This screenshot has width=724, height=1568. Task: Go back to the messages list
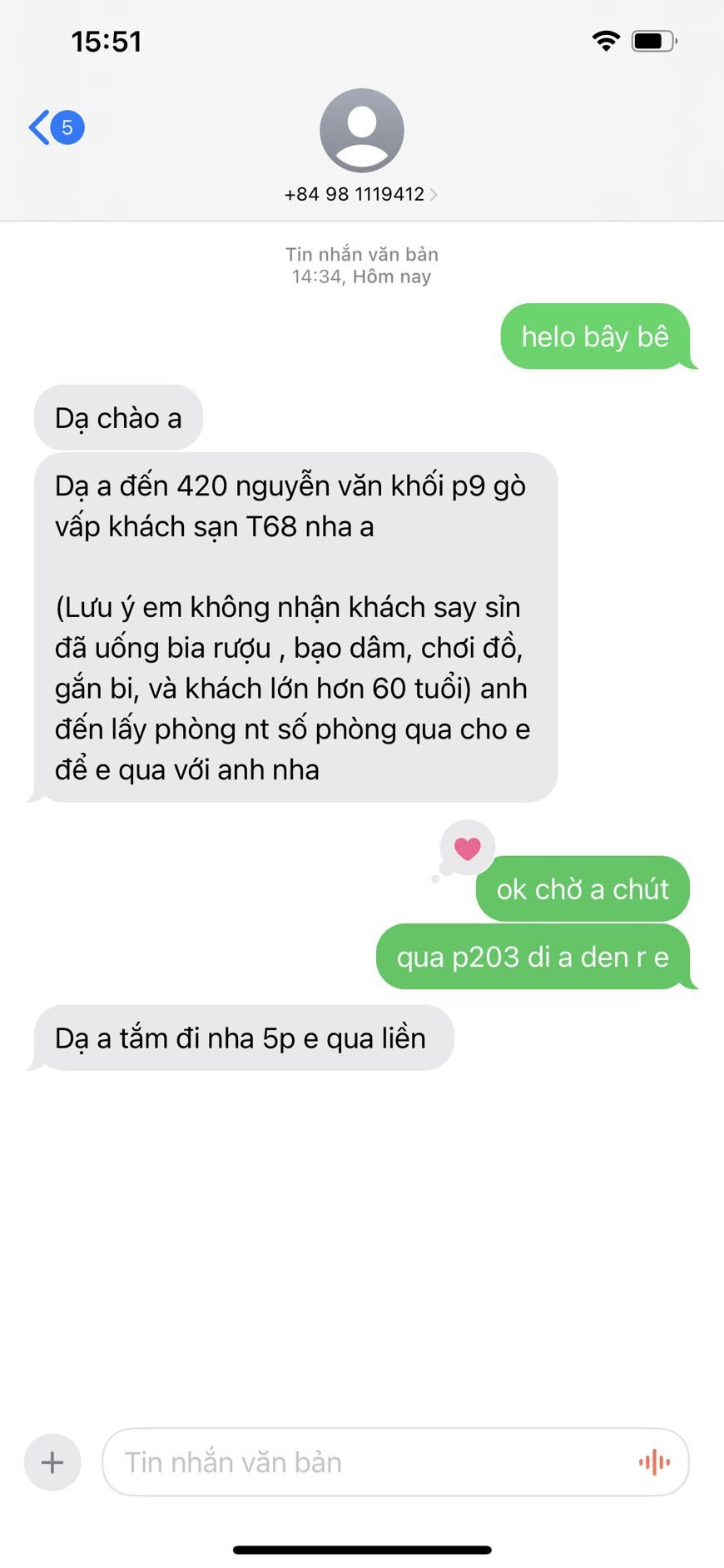coord(55,127)
